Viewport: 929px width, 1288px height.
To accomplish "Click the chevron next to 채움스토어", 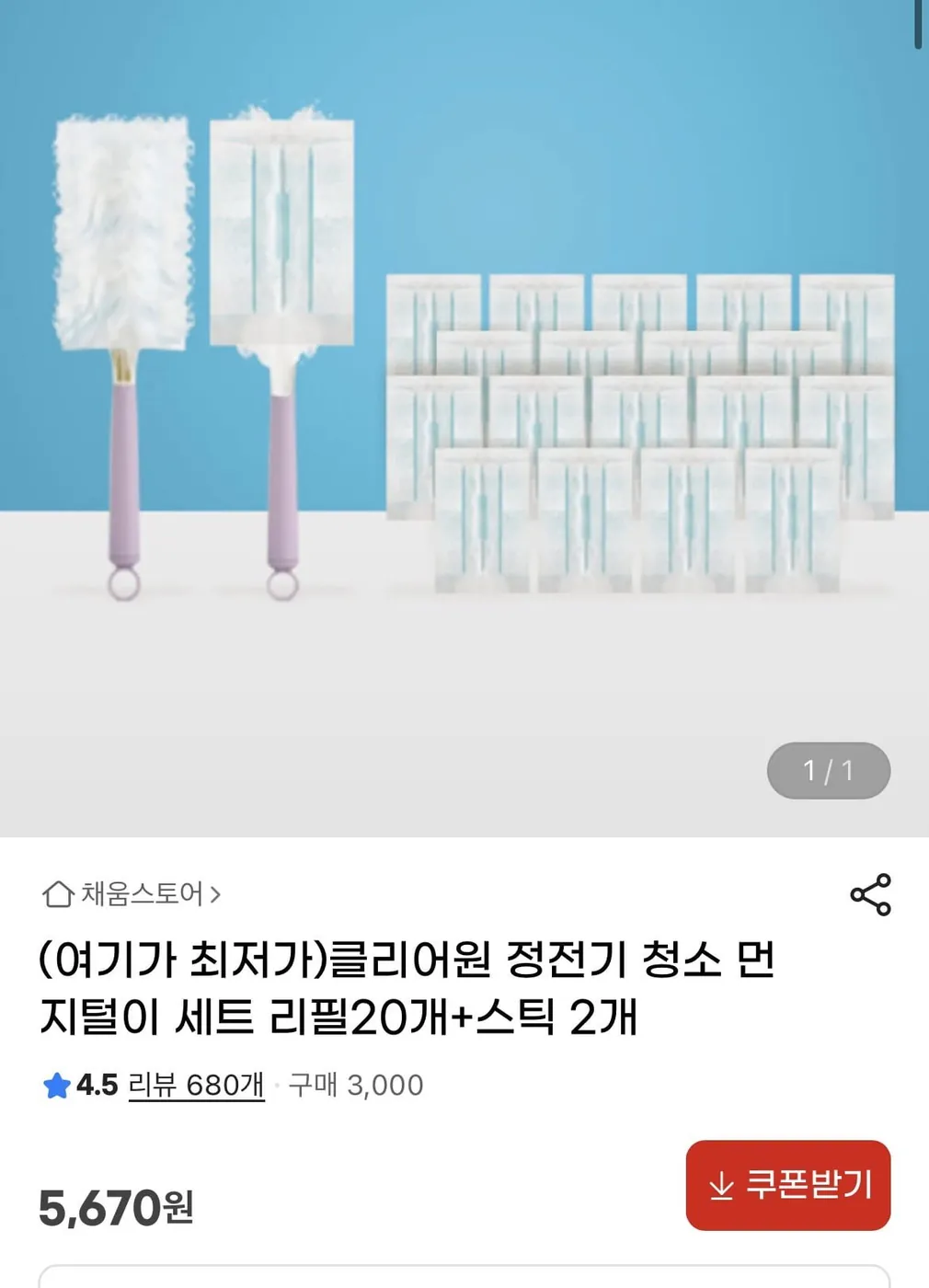I will click(217, 891).
